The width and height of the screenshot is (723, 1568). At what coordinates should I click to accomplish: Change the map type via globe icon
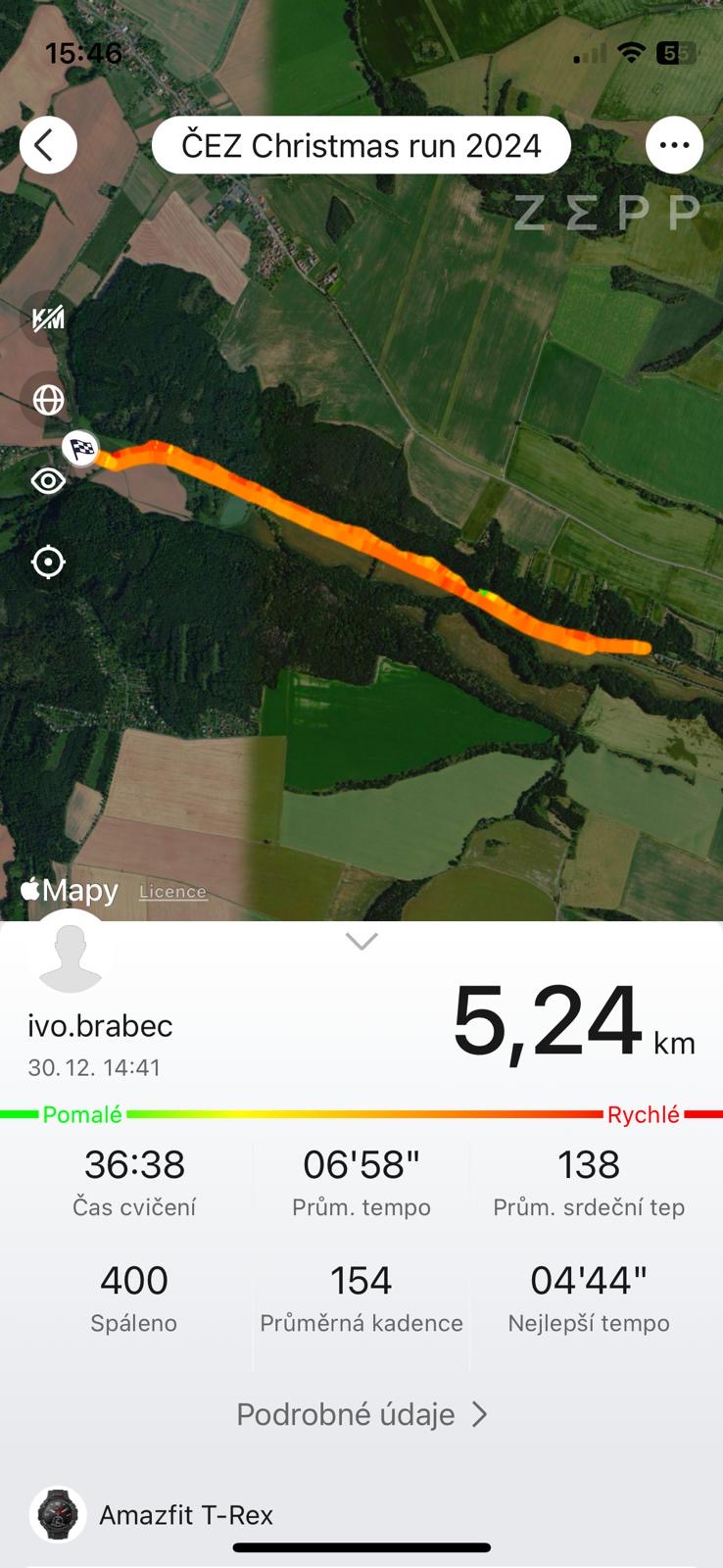[48, 400]
